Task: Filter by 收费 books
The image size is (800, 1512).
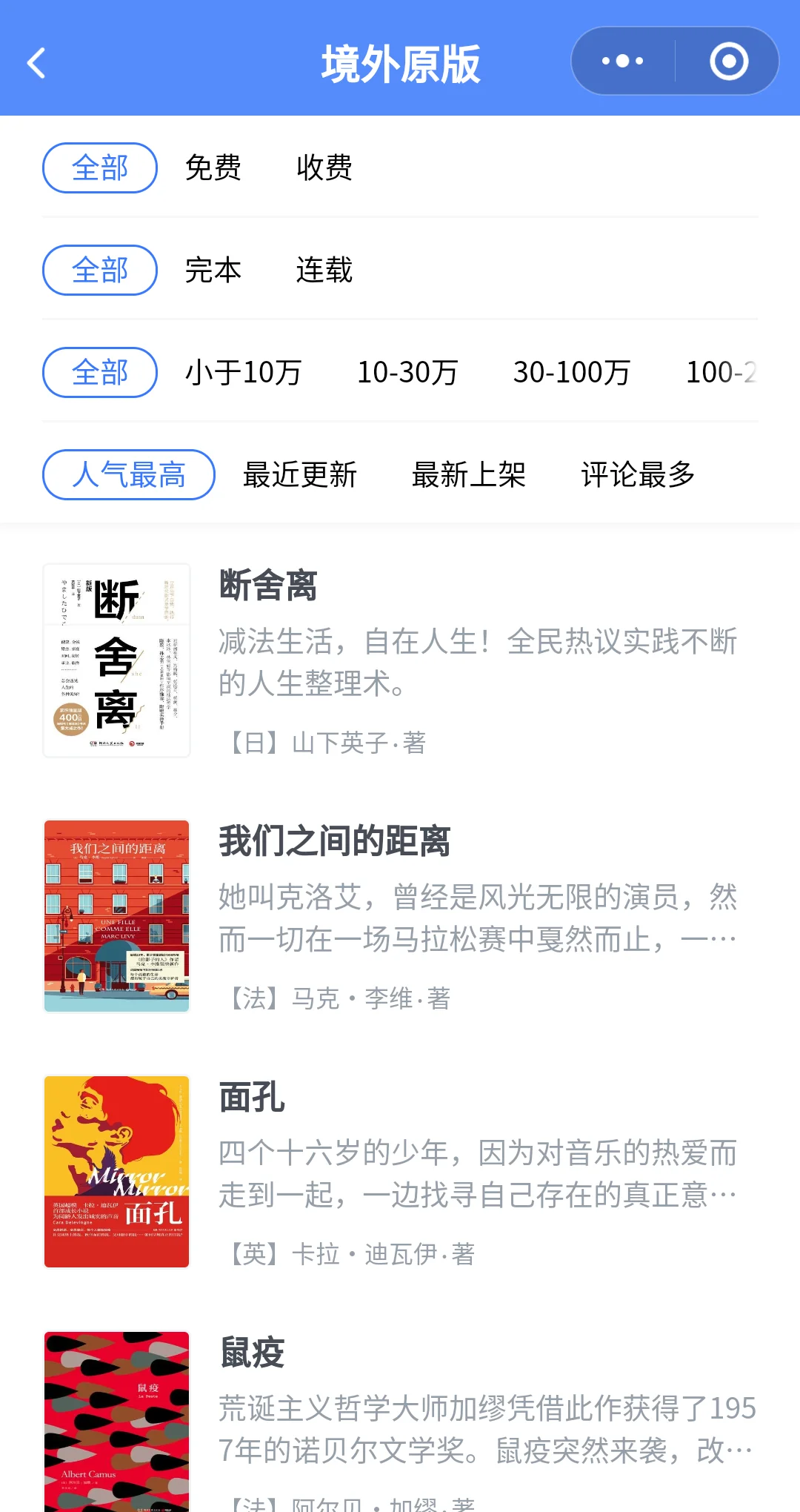Action: 324,168
